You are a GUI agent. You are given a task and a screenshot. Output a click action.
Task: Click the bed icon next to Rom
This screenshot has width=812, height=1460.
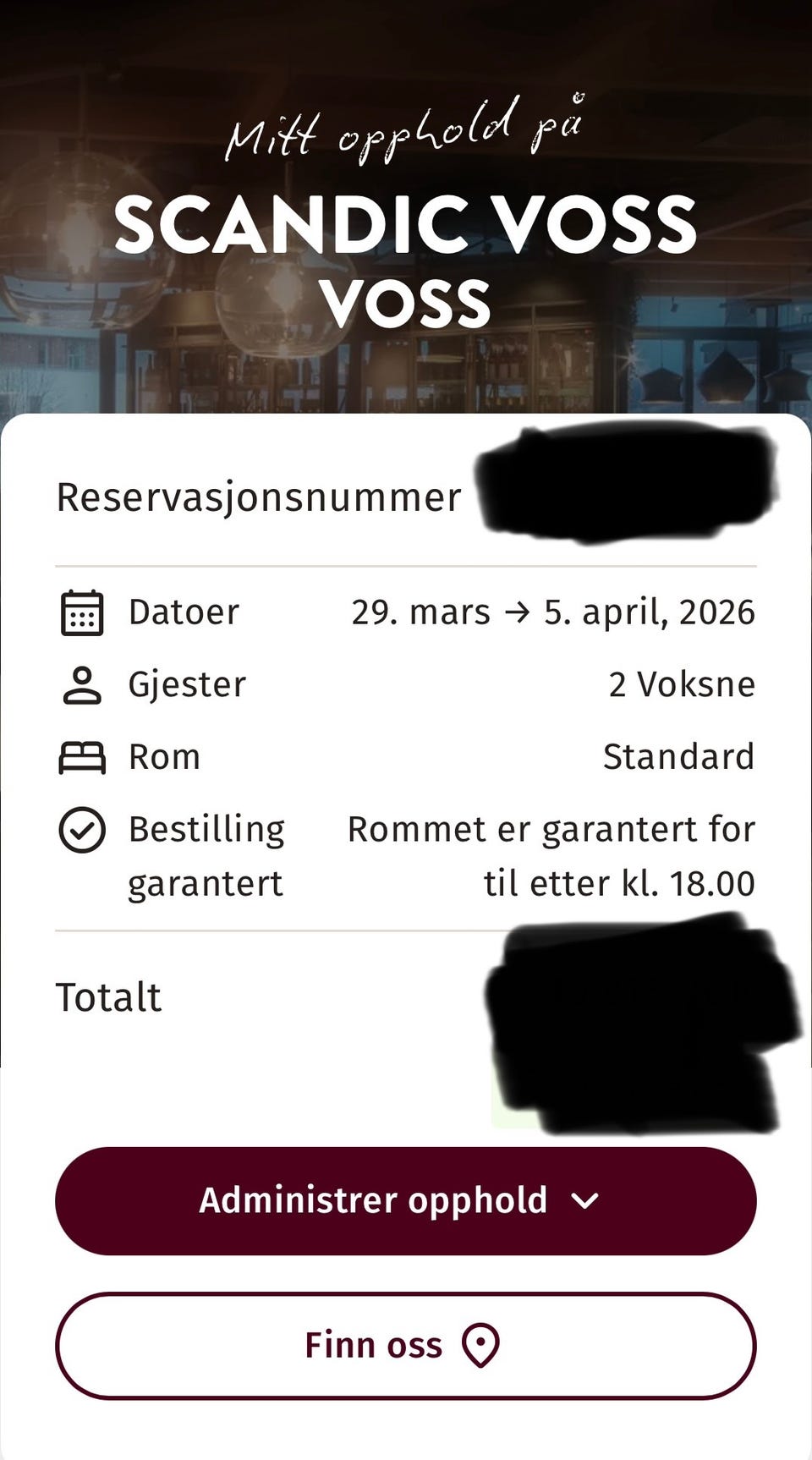click(x=81, y=755)
